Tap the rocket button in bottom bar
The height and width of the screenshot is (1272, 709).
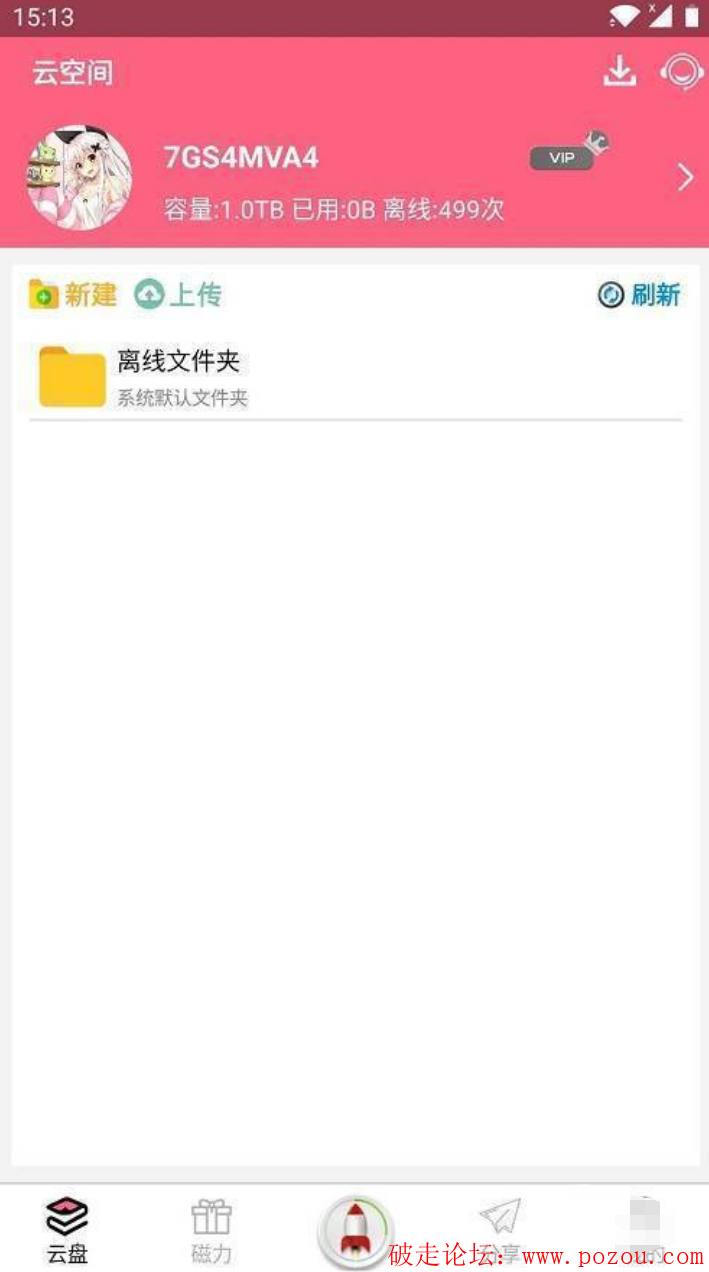click(355, 1231)
